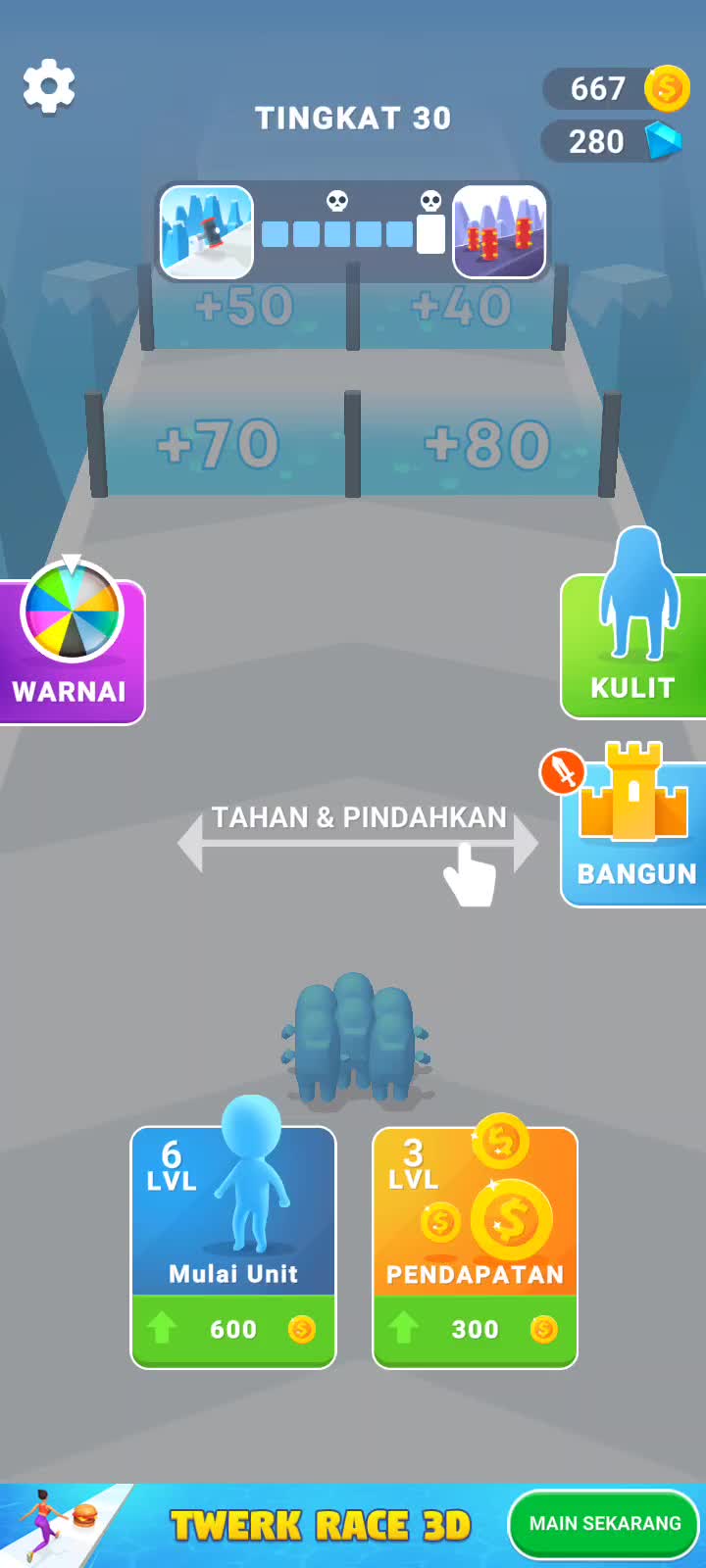706x1568 pixels.
Task: Upgrade PENDAPATAN for 300 coins
Action: coord(475,1329)
